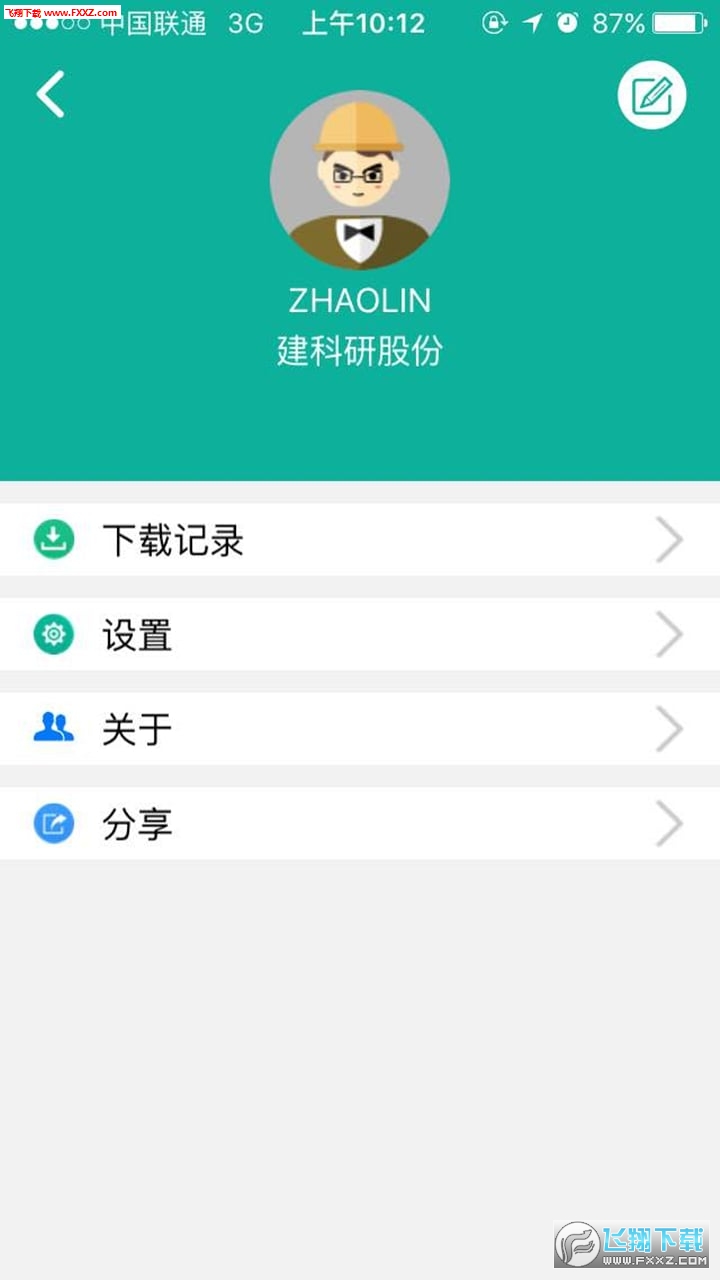Tap the download records icon

53,539
